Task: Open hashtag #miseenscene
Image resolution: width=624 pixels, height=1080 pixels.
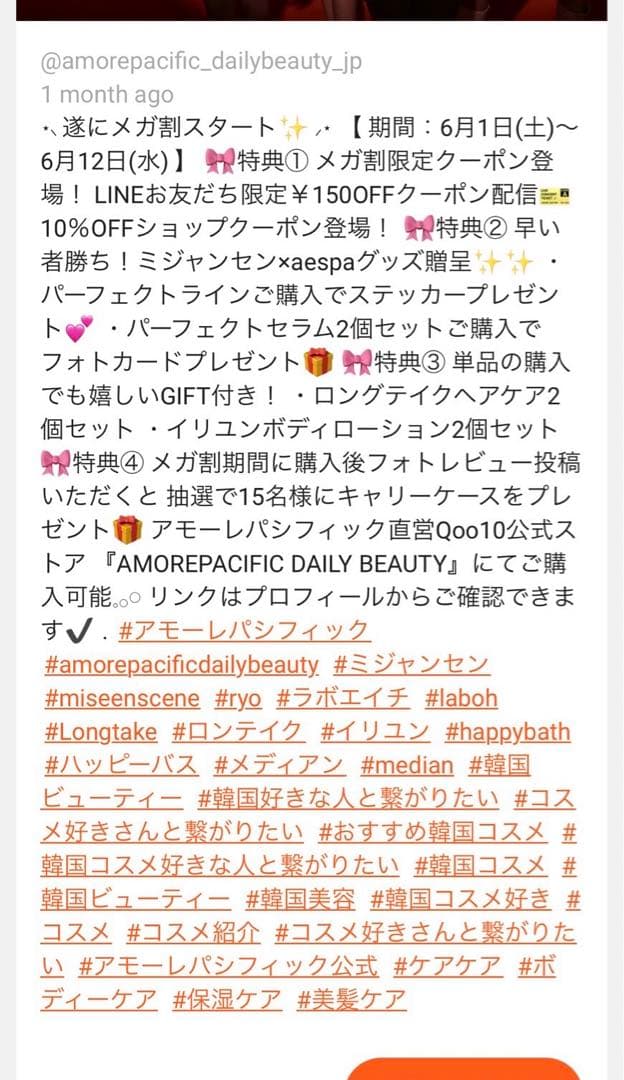Action: click(x=121, y=698)
